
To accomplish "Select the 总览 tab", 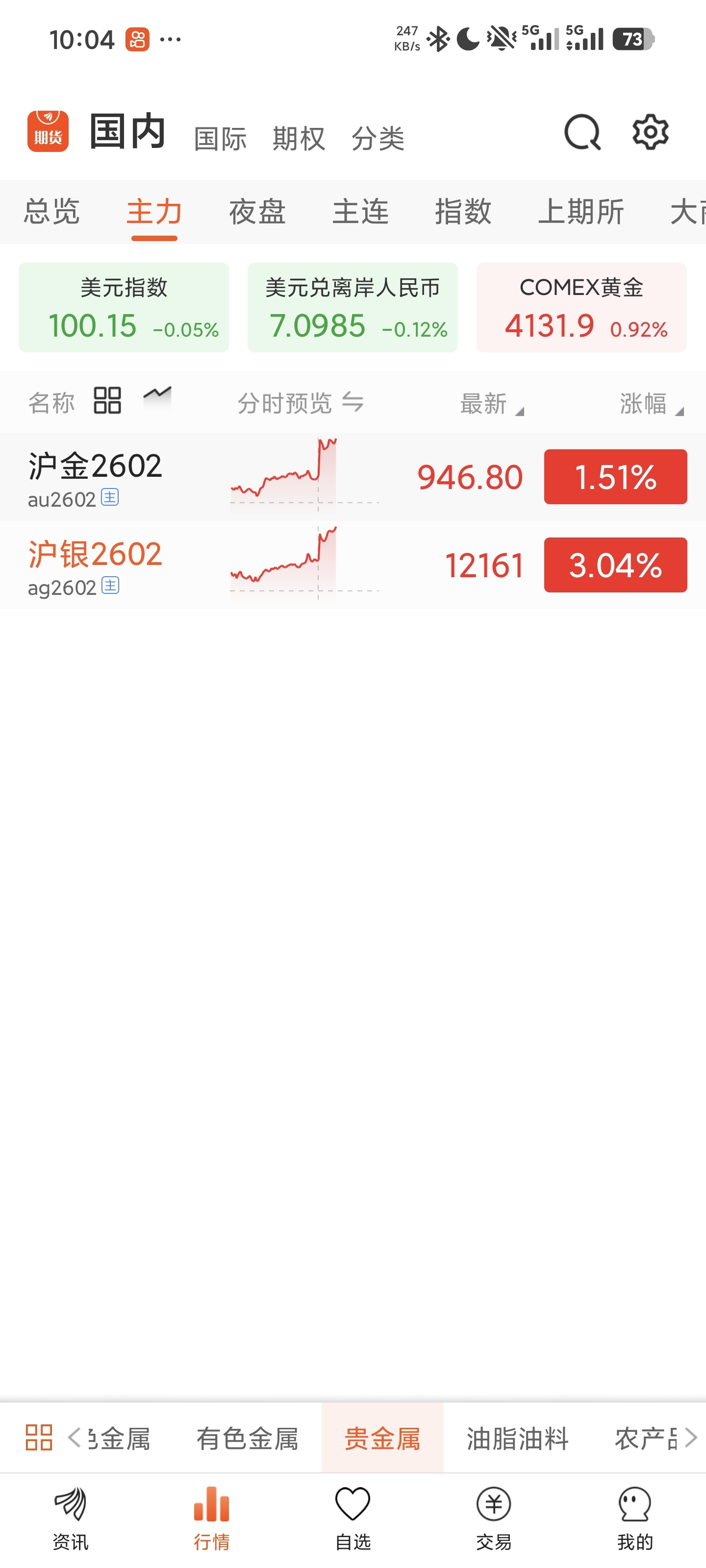I will 52,212.
